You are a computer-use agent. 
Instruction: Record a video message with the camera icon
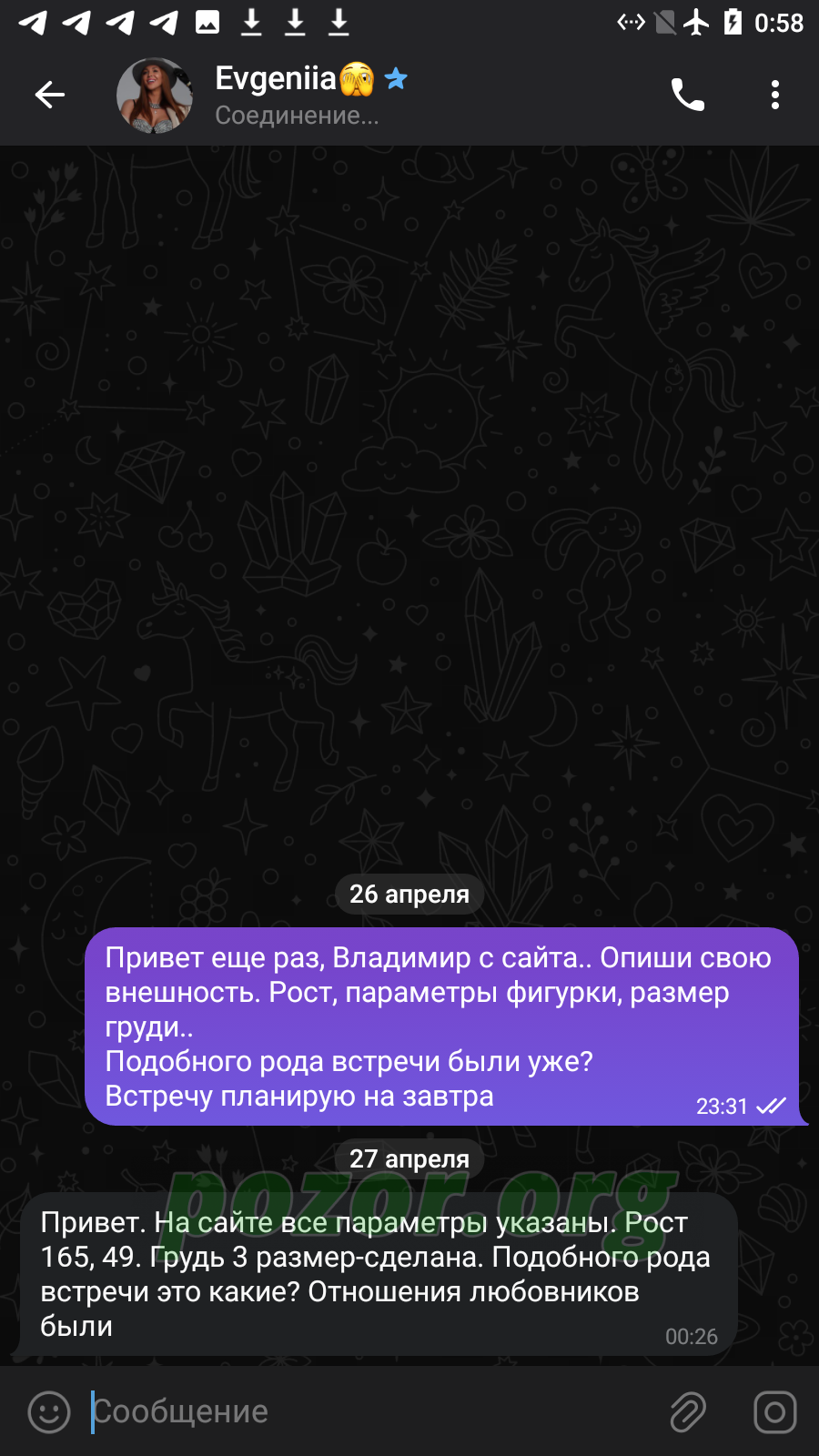(775, 1411)
